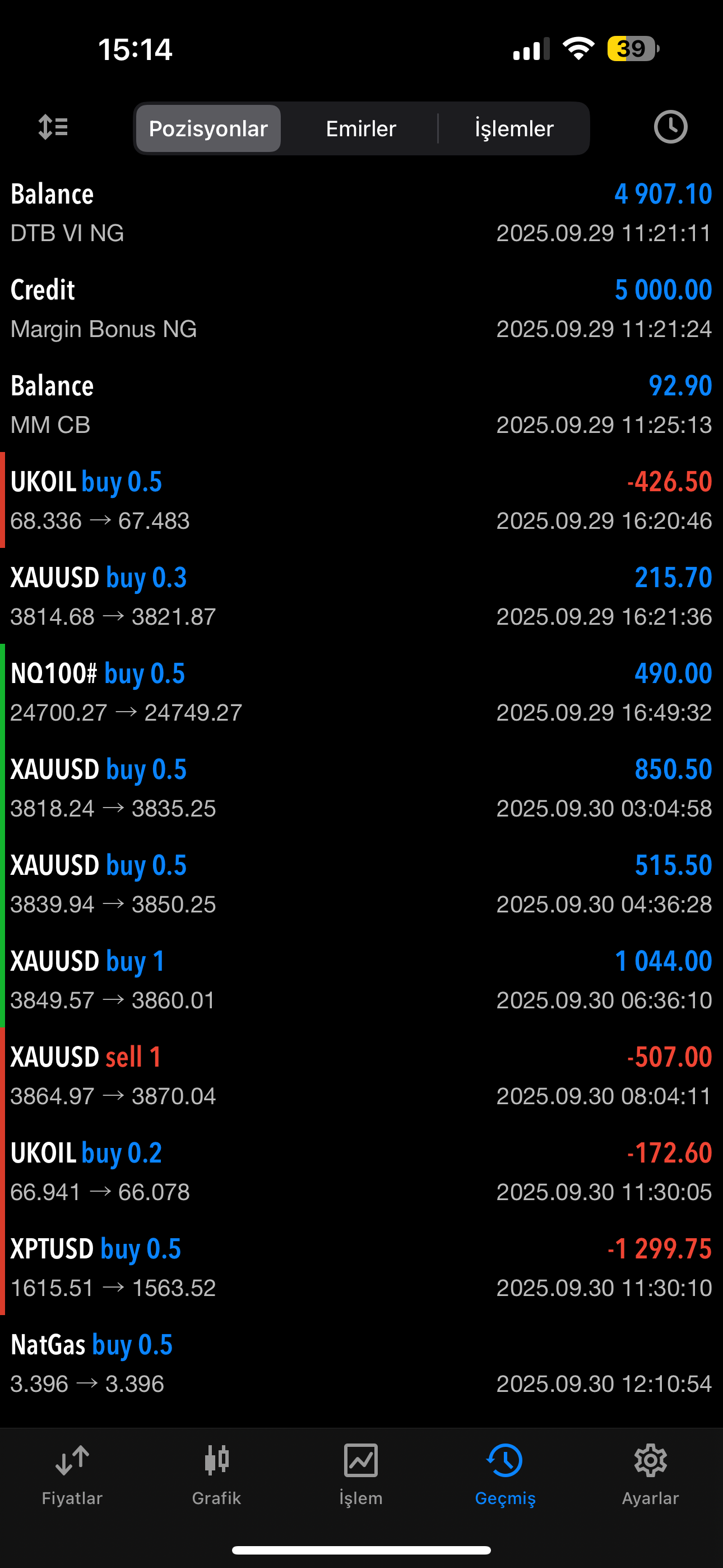
Task: Open the XPTUSD buy 0.5 position
Action: 361,1267
